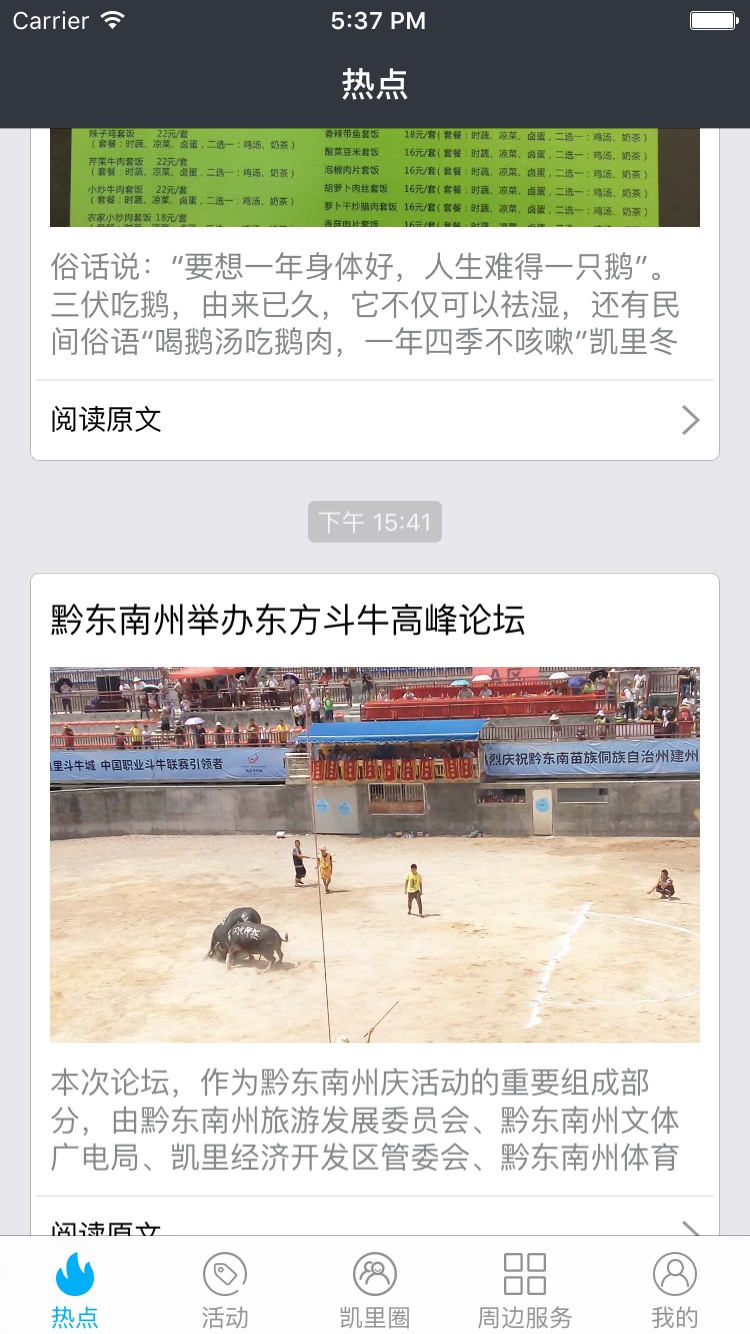
Task: Tap the green menu price list image
Action: (x=375, y=175)
